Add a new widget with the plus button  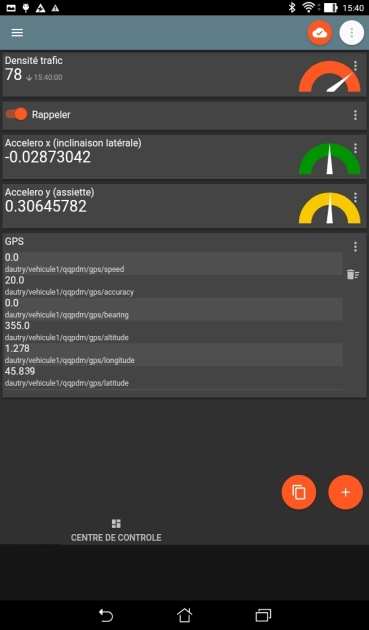point(346,492)
